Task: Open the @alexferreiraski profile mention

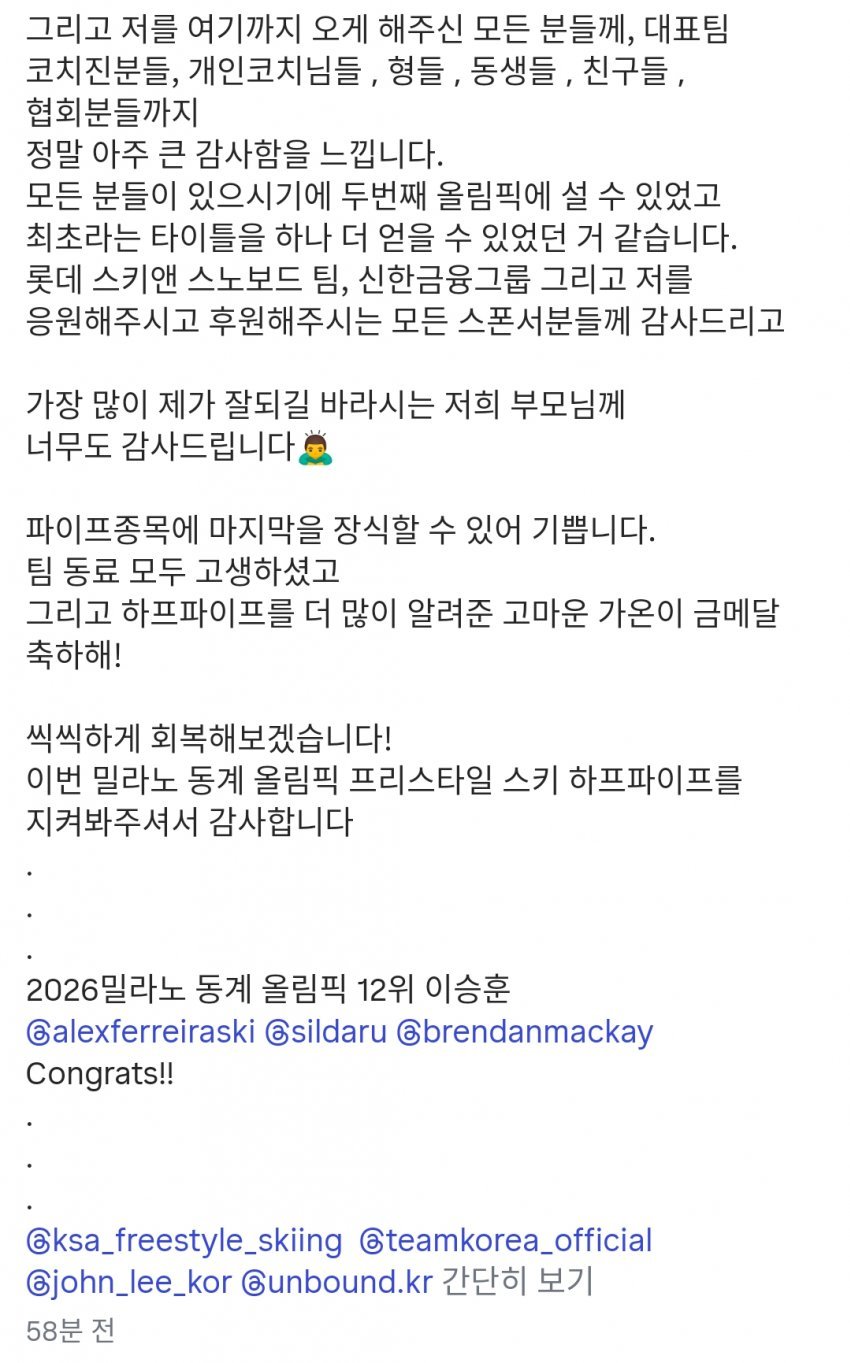Action: (140, 1032)
